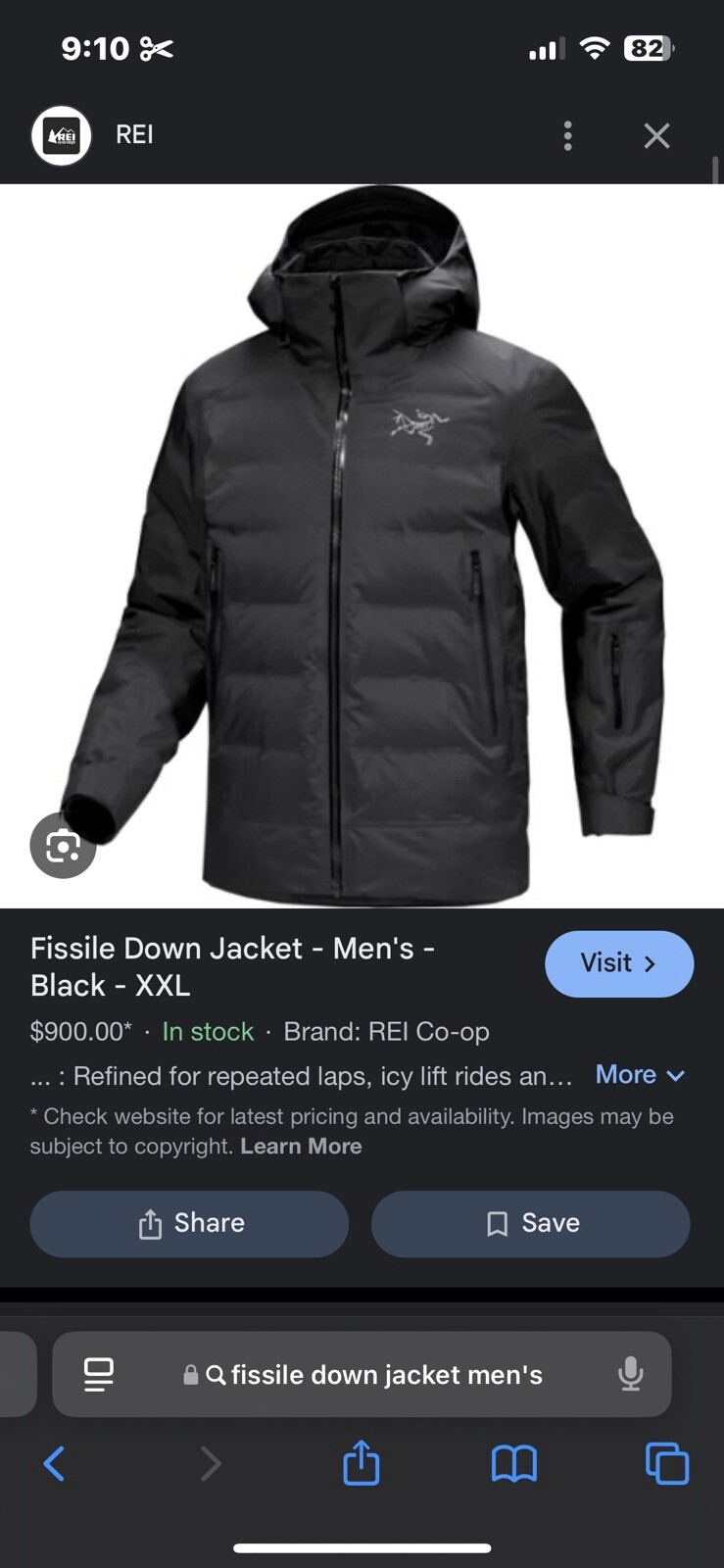The image size is (724, 1568).
Task: Tap the search field with fissile down jacket
Action: [x=384, y=1374]
